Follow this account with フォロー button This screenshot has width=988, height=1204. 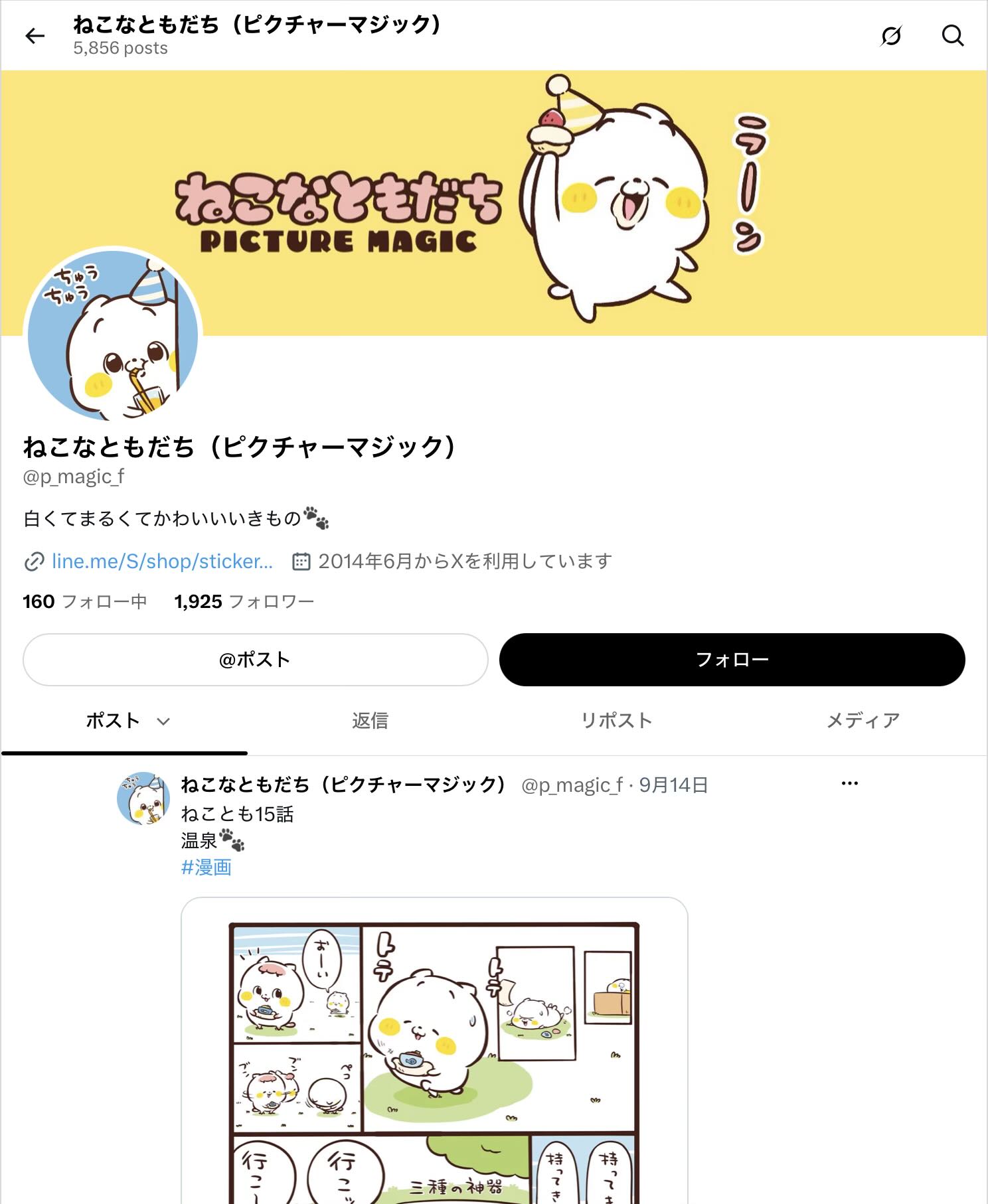tap(732, 660)
